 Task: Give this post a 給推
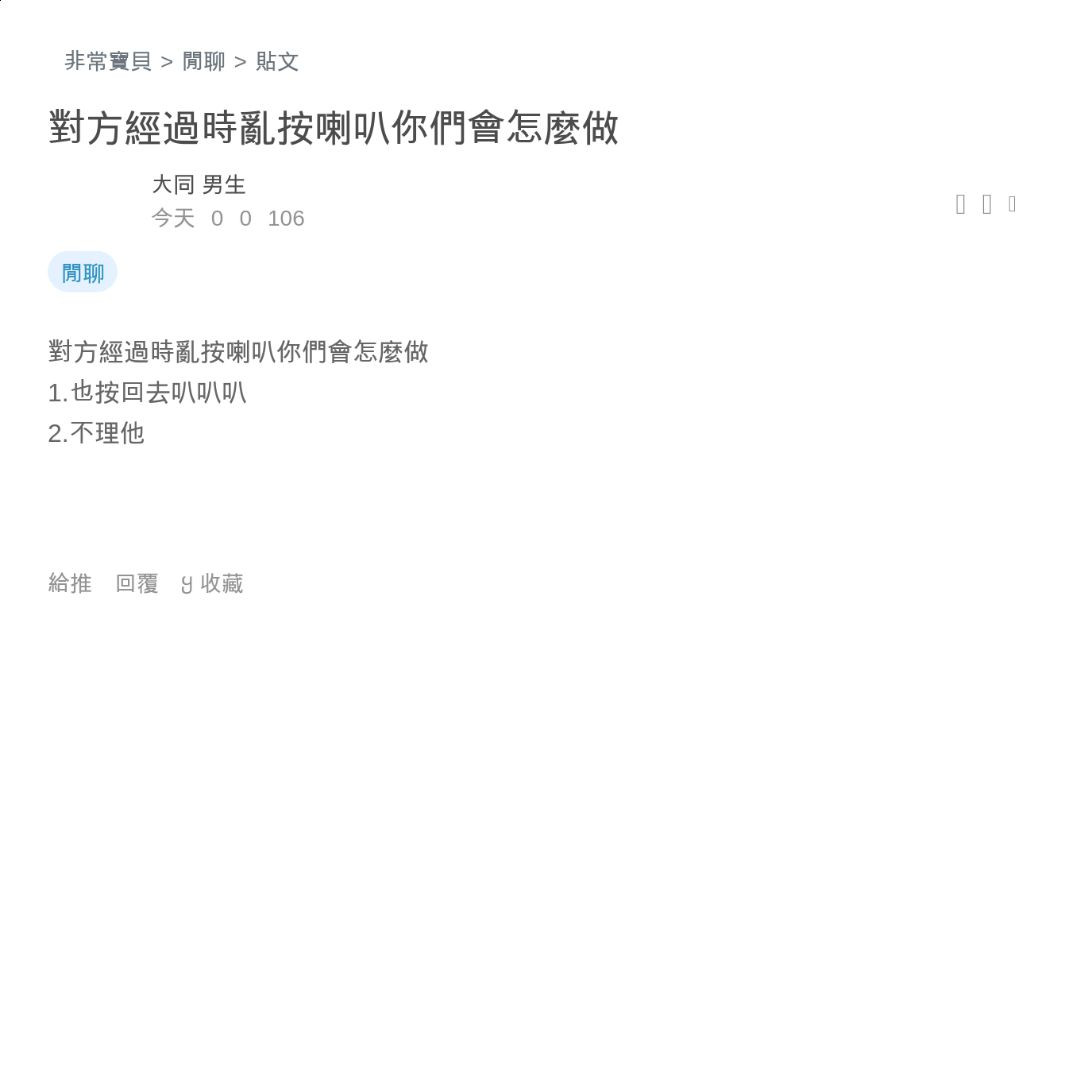click(x=69, y=584)
